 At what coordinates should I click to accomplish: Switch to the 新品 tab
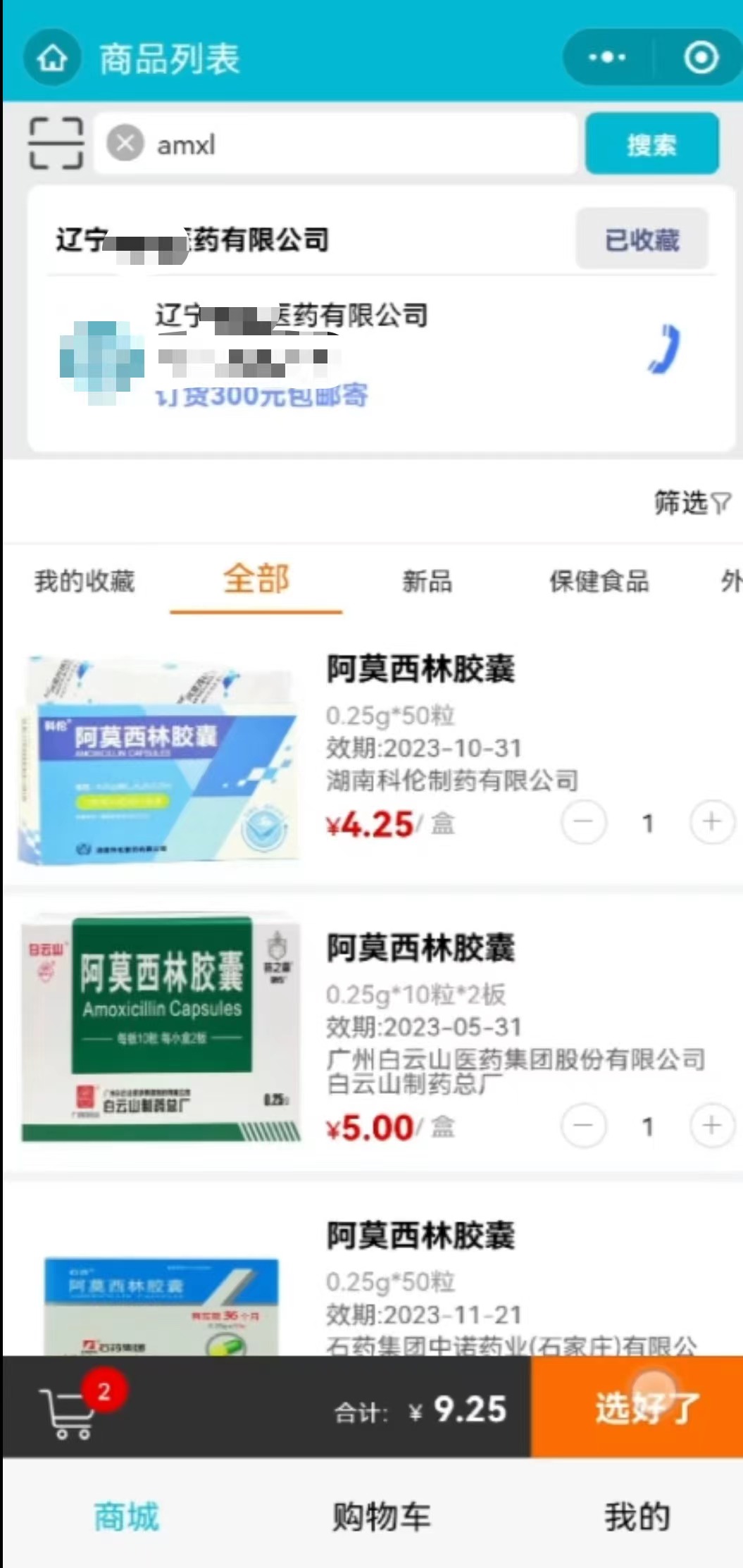[x=427, y=581]
